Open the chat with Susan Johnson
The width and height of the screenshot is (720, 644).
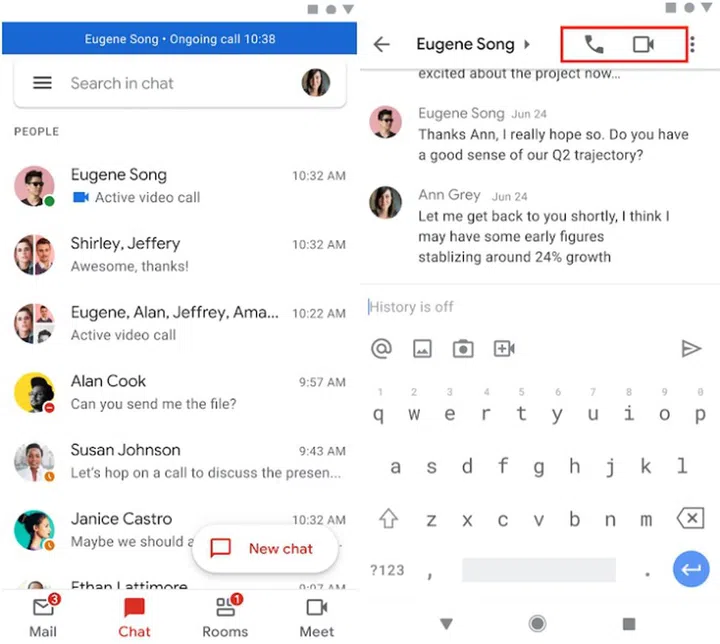(x=180, y=461)
